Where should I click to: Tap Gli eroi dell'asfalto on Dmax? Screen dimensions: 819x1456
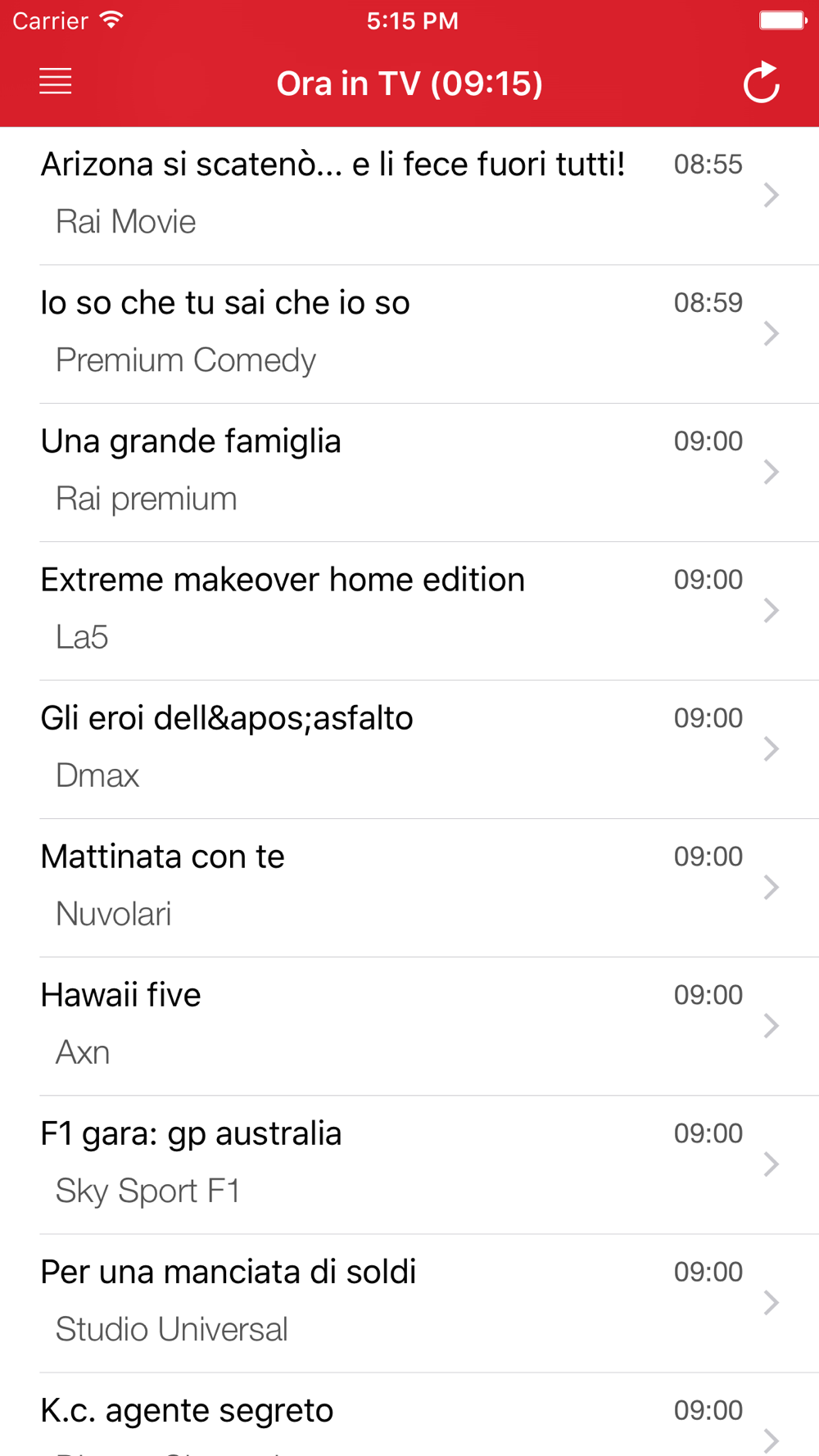(x=409, y=748)
